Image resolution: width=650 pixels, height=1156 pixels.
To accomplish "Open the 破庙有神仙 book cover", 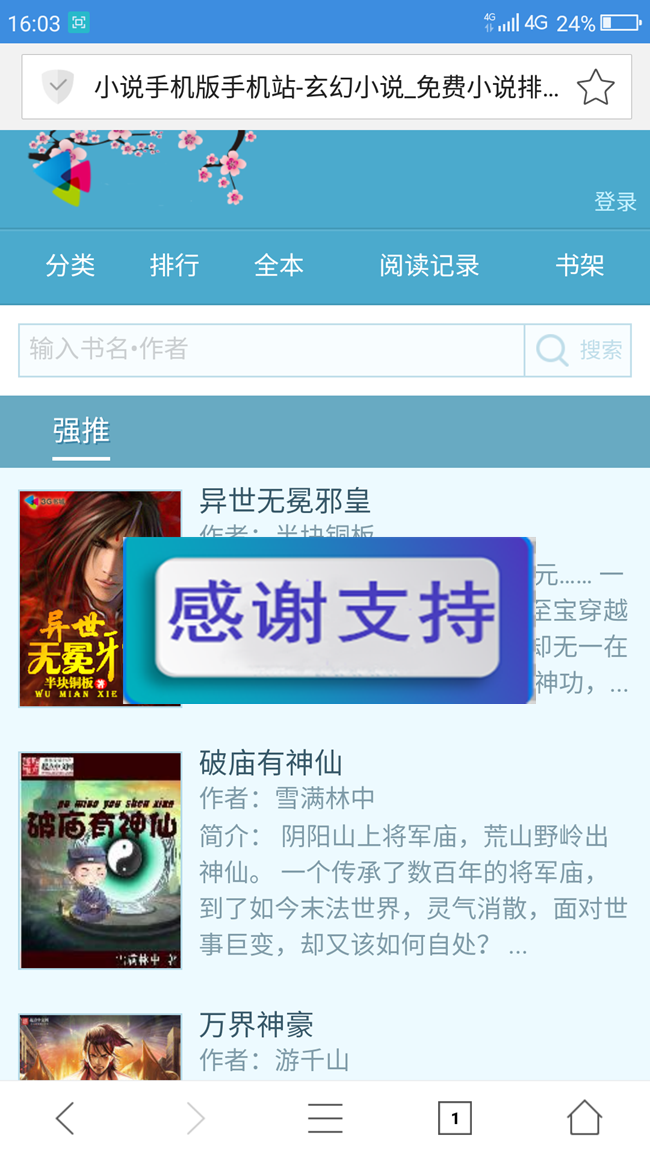I will tap(100, 860).
